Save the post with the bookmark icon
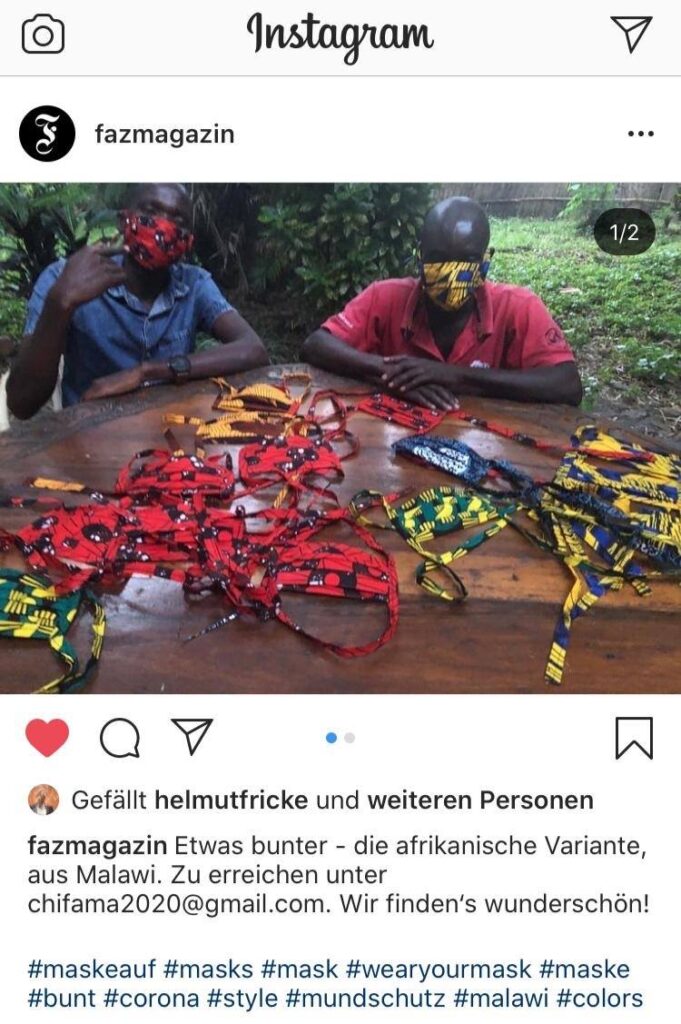 tap(633, 738)
